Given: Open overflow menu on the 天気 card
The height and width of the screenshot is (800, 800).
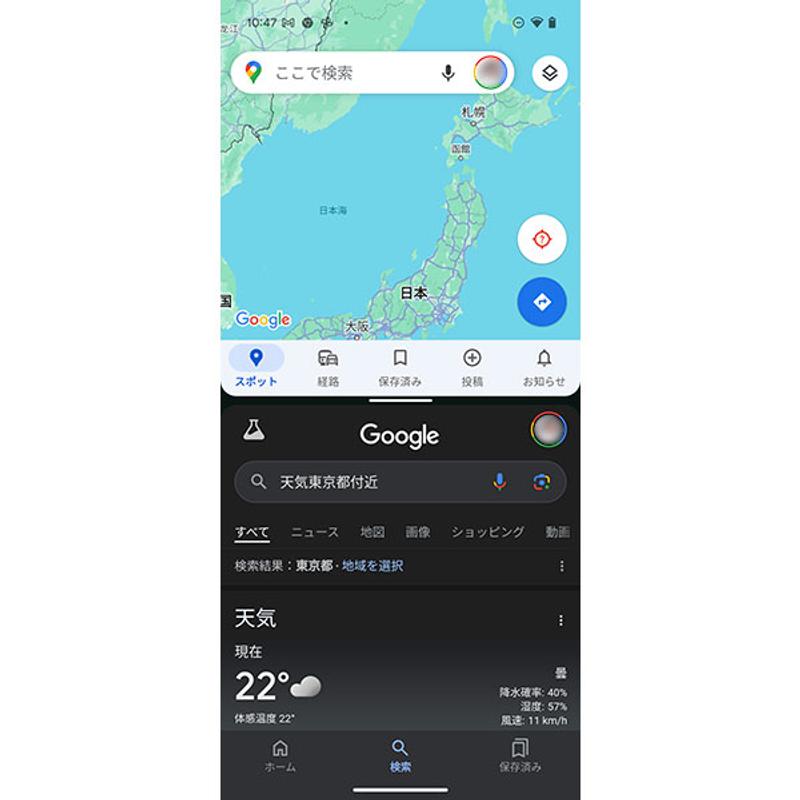Looking at the screenshot, I should point(561,620).
